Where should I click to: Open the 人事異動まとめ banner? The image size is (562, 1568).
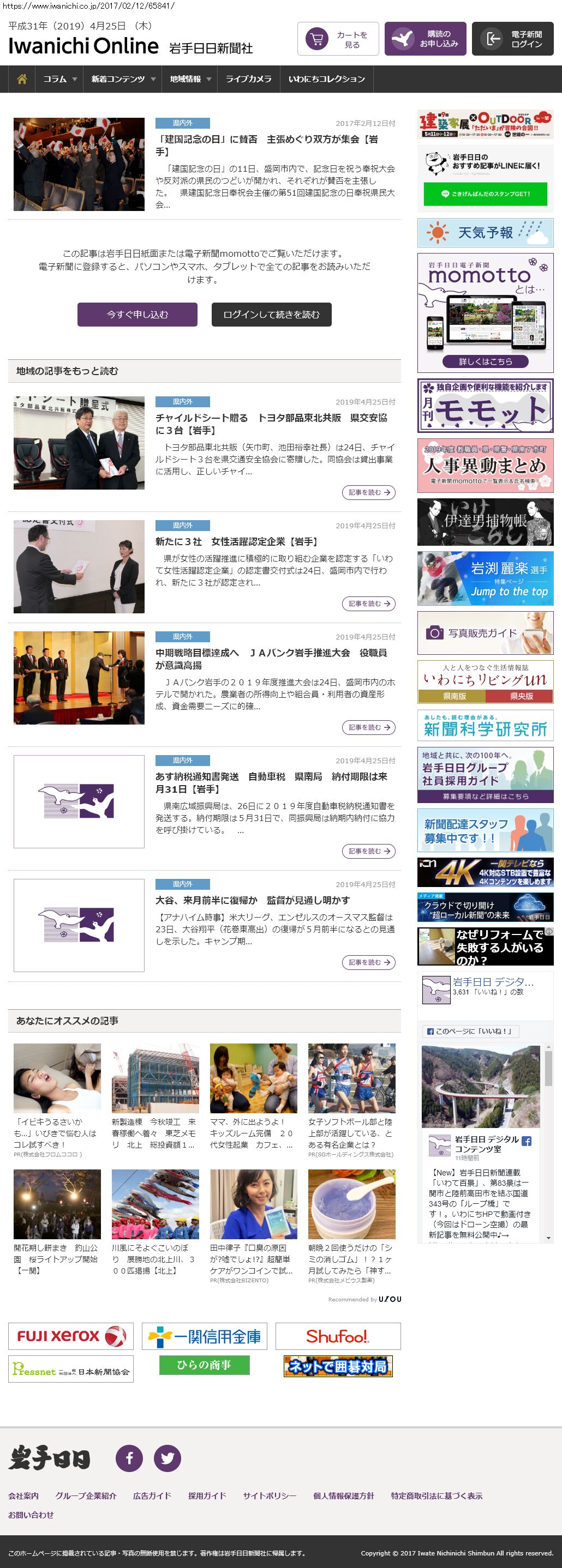pos(485,466)
